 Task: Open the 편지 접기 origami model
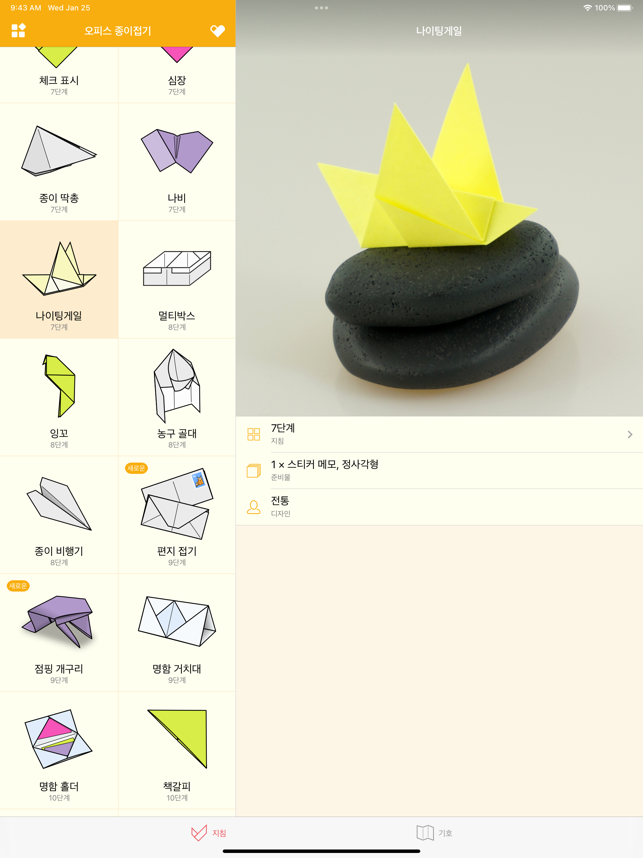point(177,515)
